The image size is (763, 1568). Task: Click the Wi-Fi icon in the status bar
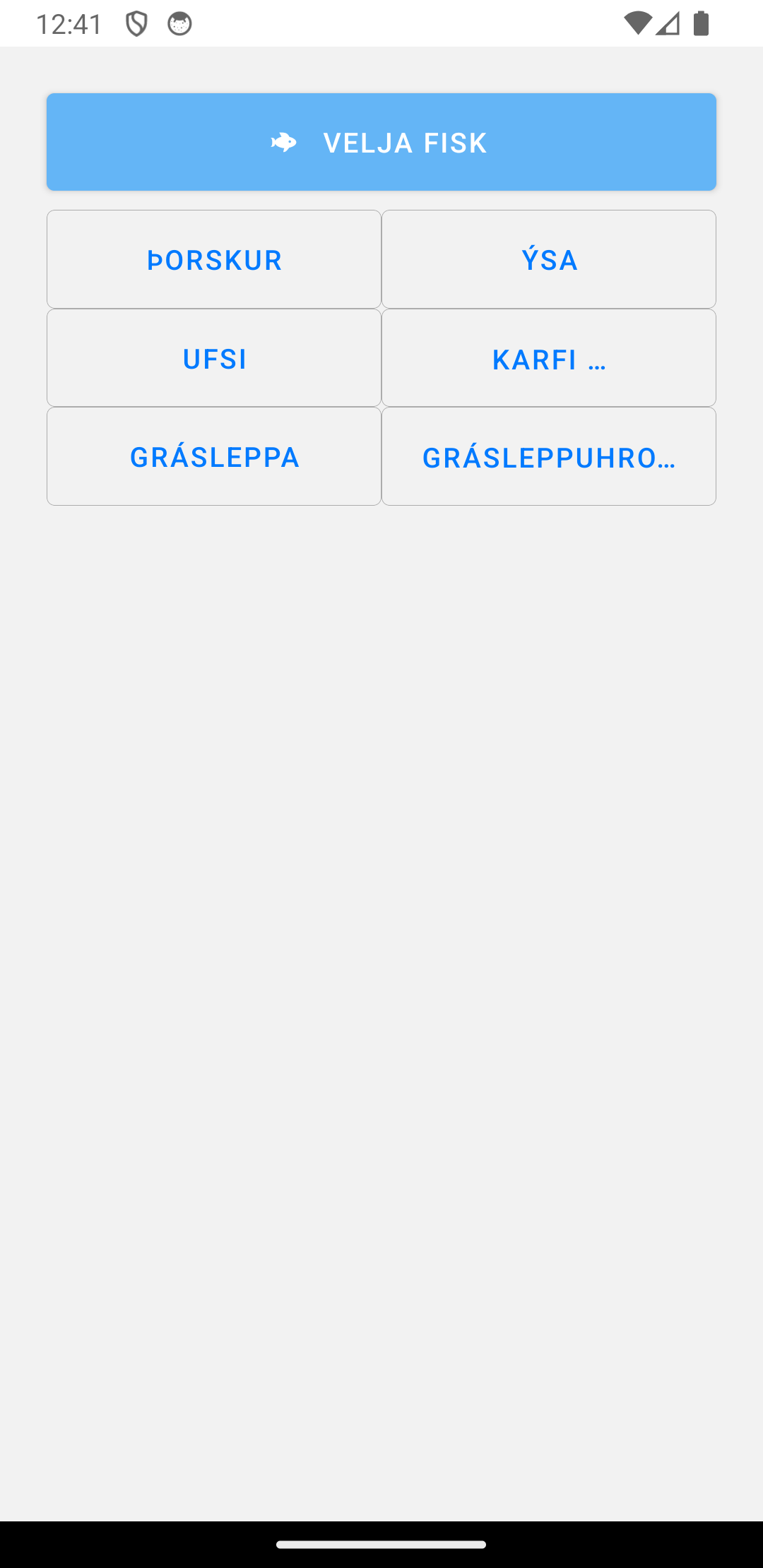click(x=639, y=23)
